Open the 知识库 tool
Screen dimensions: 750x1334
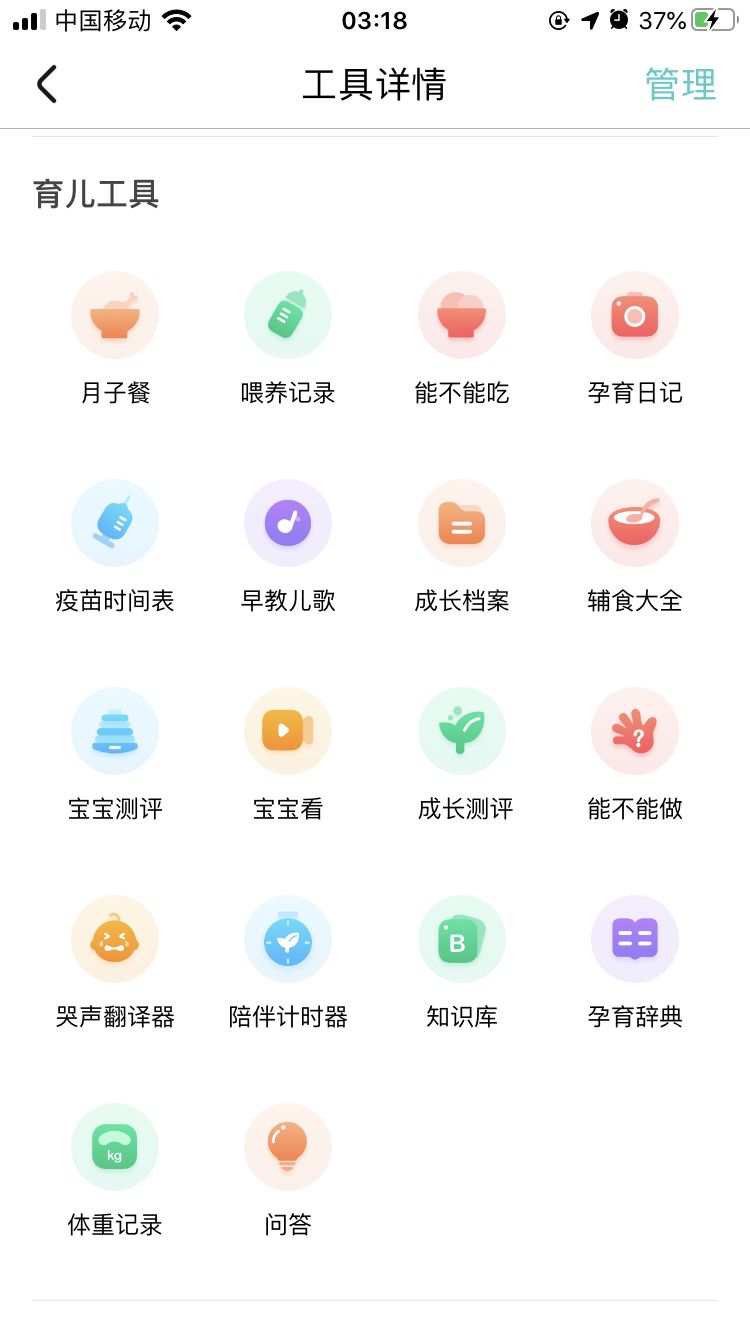coord(461,938)
